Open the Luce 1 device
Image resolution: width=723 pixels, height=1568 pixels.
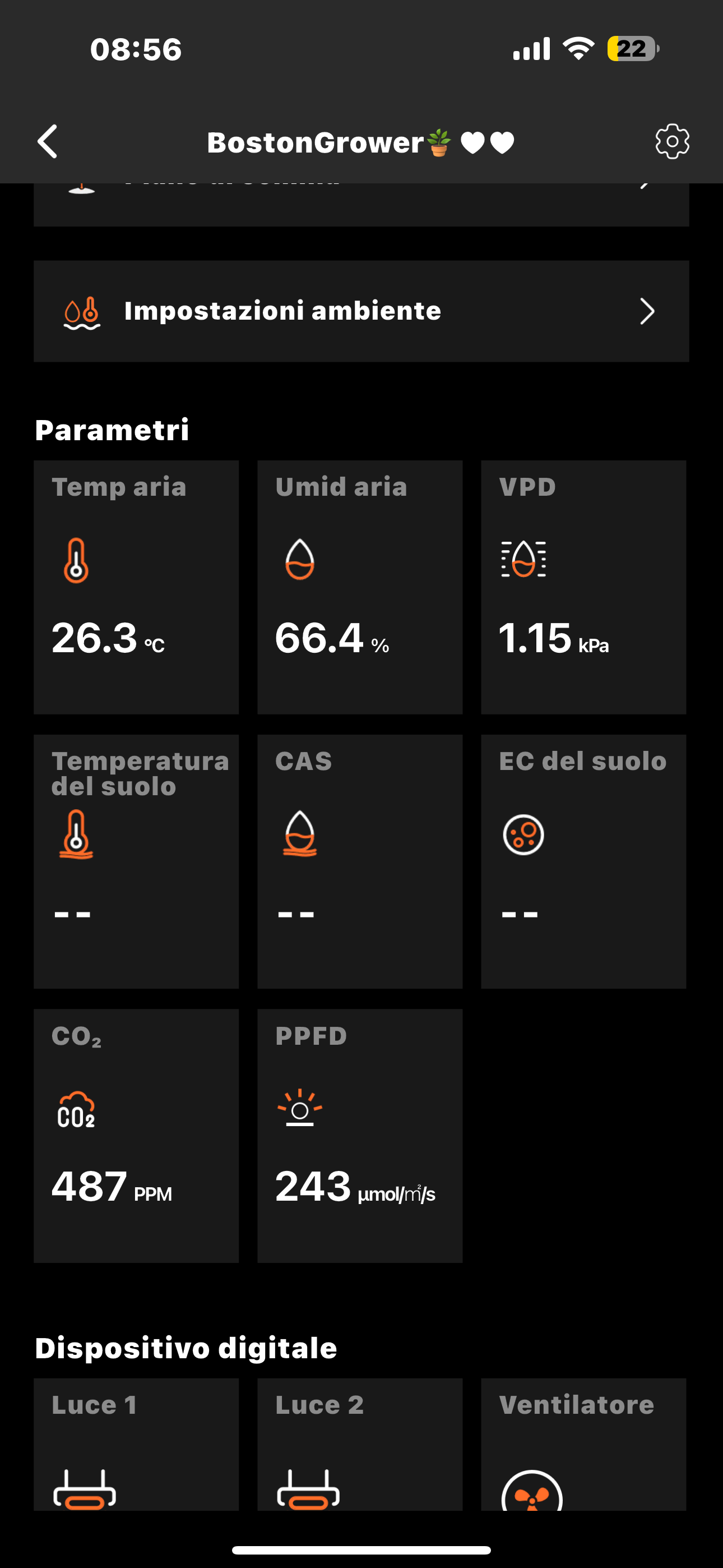pos(136,1444)
